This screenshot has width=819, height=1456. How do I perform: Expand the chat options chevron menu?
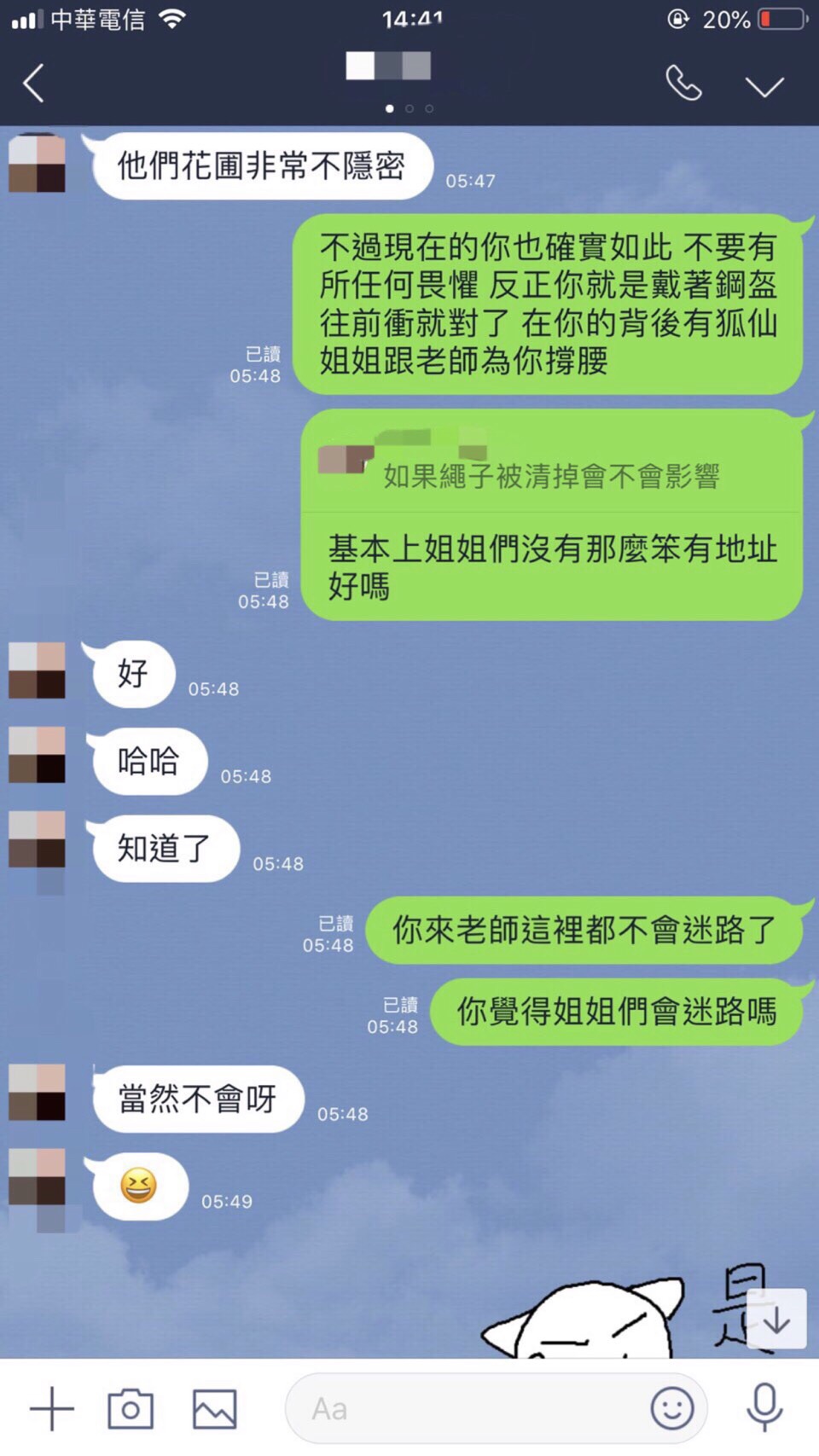[764, 86]
